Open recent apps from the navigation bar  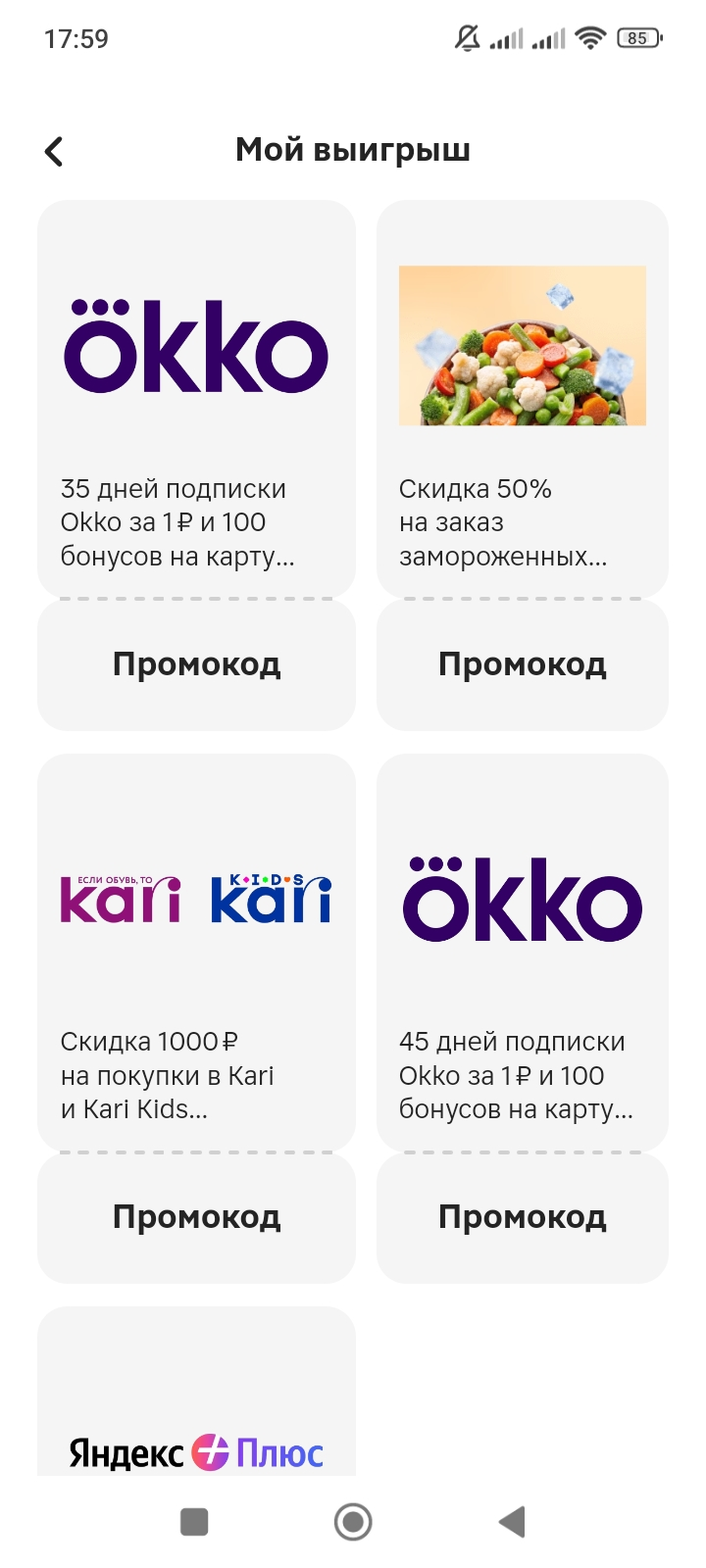pyautogui.click(x=194, y=1522)
